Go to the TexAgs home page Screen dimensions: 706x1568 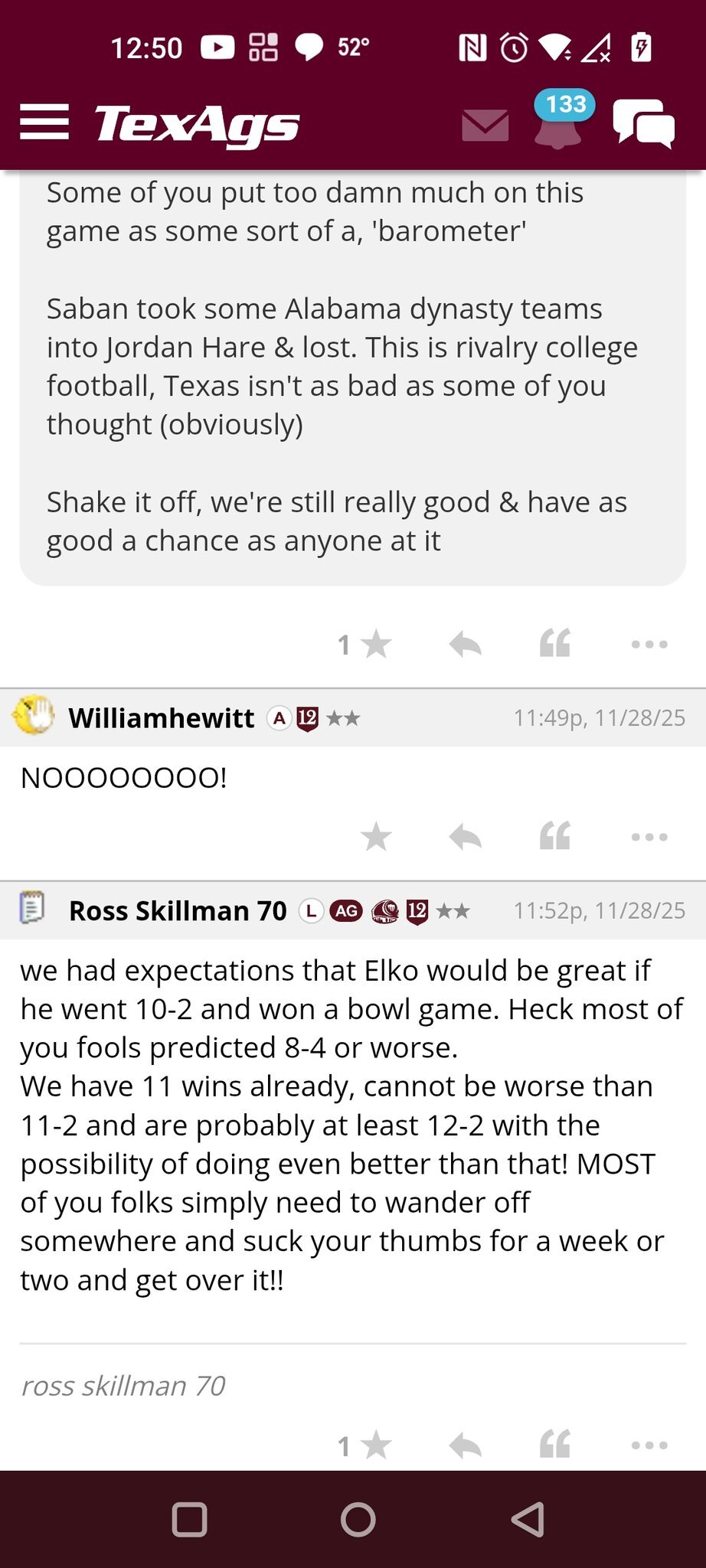[197, 124]
